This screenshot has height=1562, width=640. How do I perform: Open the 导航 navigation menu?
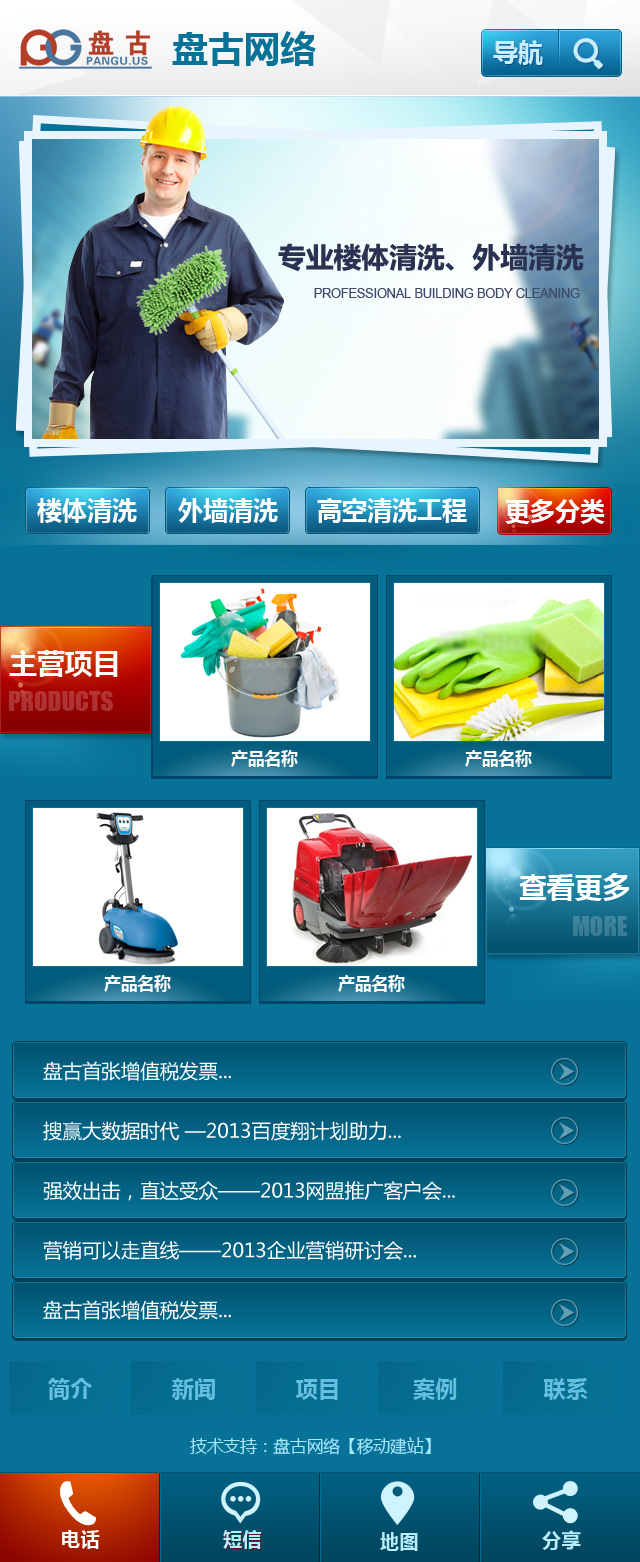[519, 53]
